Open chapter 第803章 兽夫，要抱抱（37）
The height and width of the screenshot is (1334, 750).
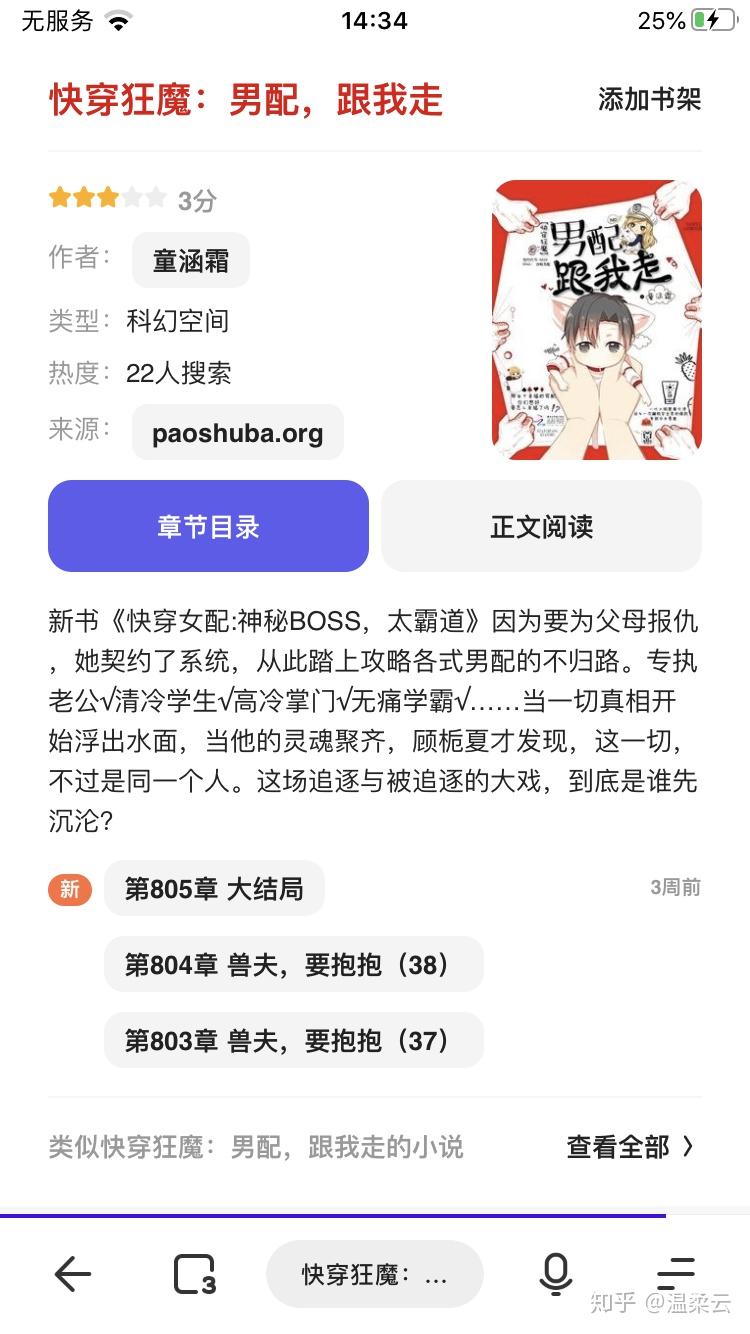pos(293,1040)
